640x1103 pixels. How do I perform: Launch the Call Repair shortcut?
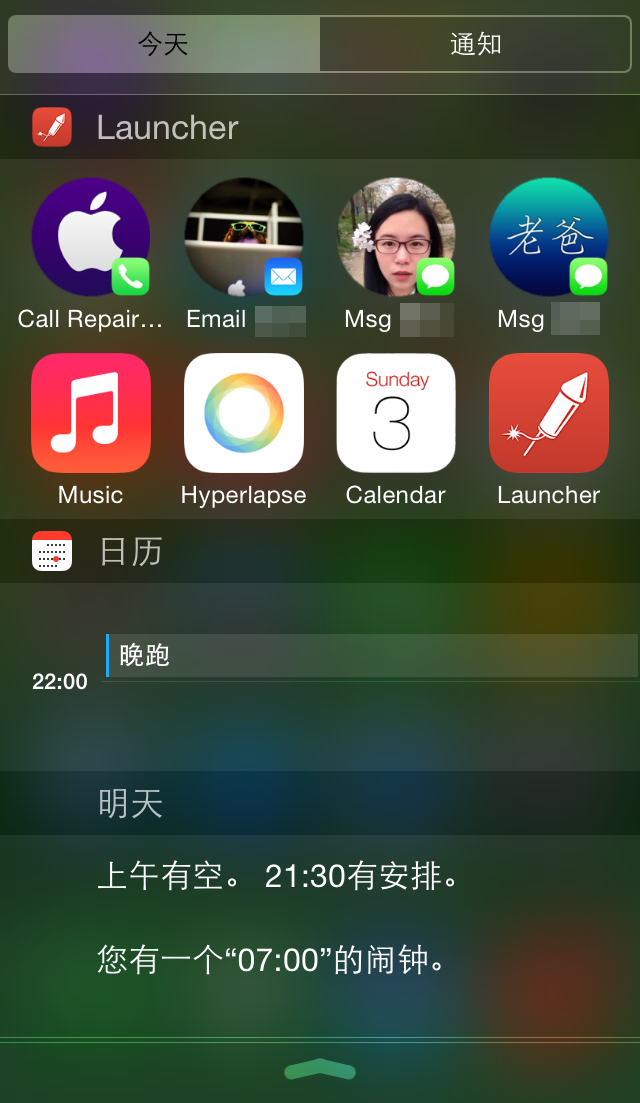91,238
